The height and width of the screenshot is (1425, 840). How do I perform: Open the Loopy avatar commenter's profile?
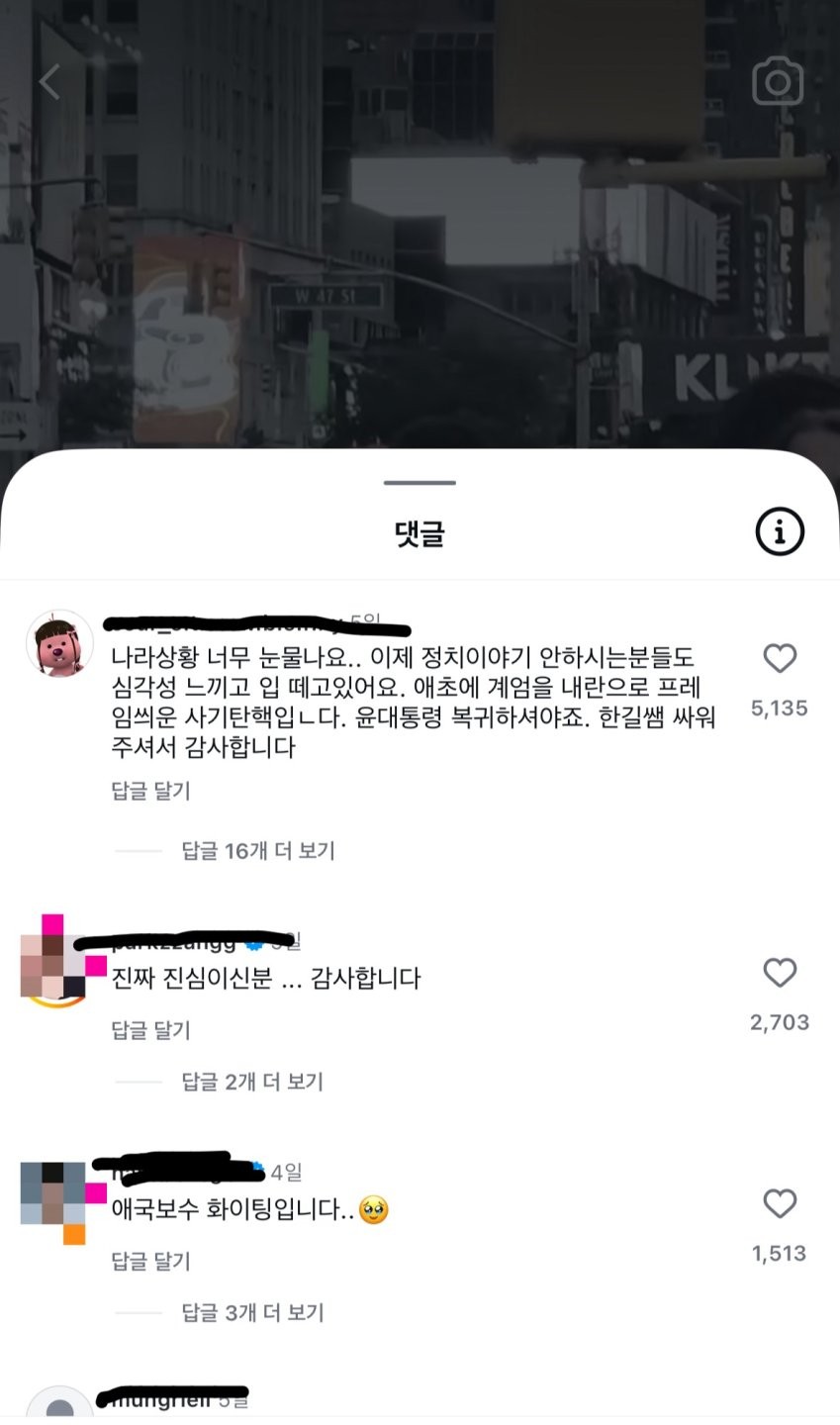59,643
